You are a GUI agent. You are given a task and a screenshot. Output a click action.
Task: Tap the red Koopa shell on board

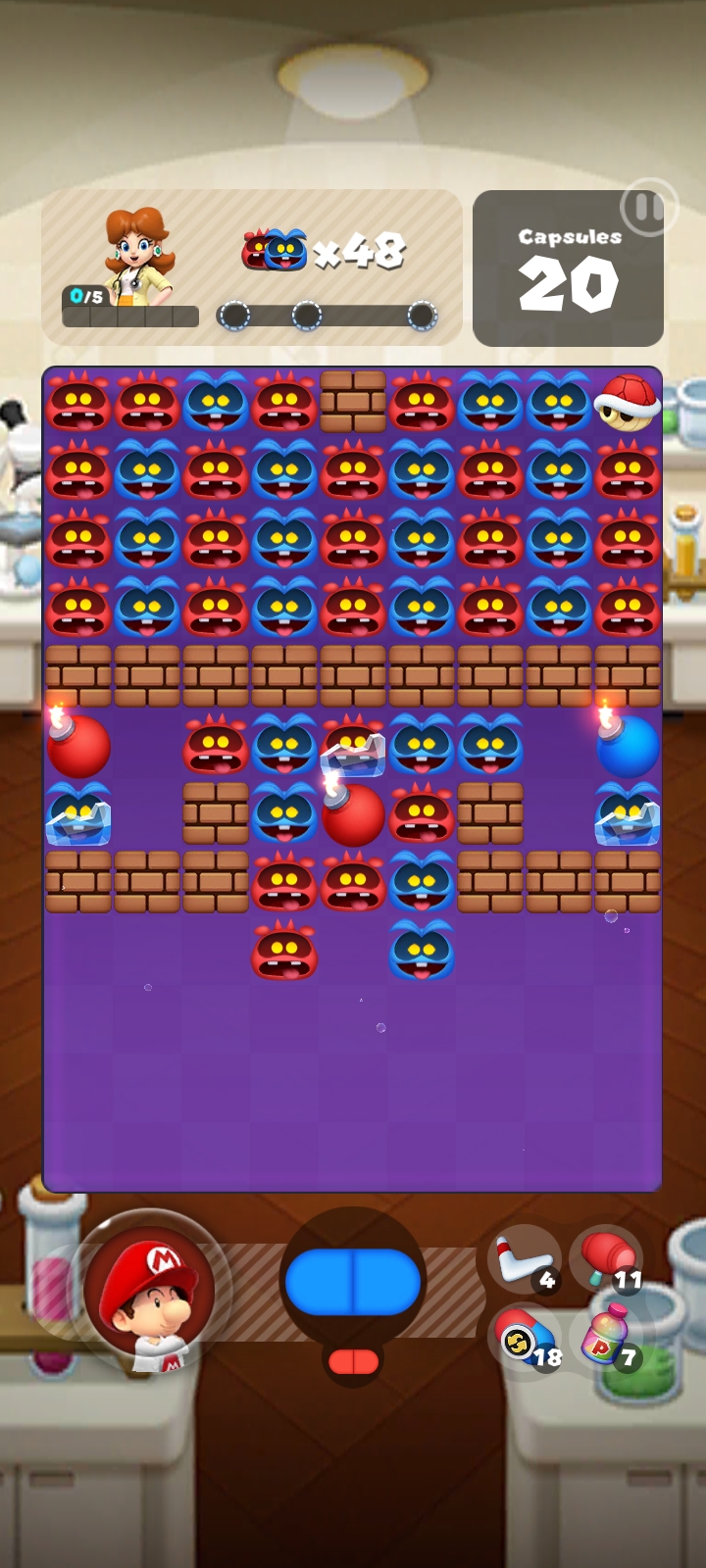click(x=627, y=402)
